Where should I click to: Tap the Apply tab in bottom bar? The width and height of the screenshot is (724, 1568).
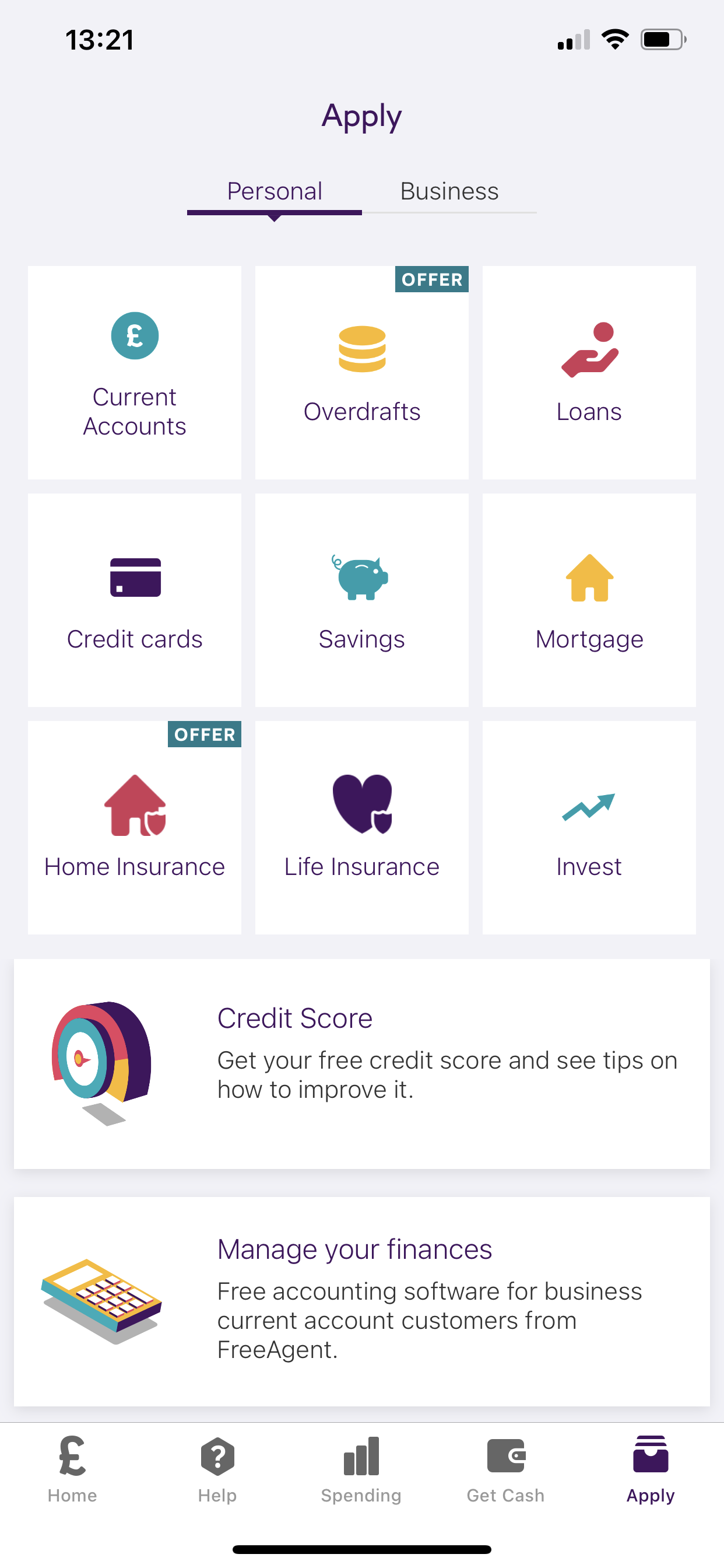(651, 1468)
